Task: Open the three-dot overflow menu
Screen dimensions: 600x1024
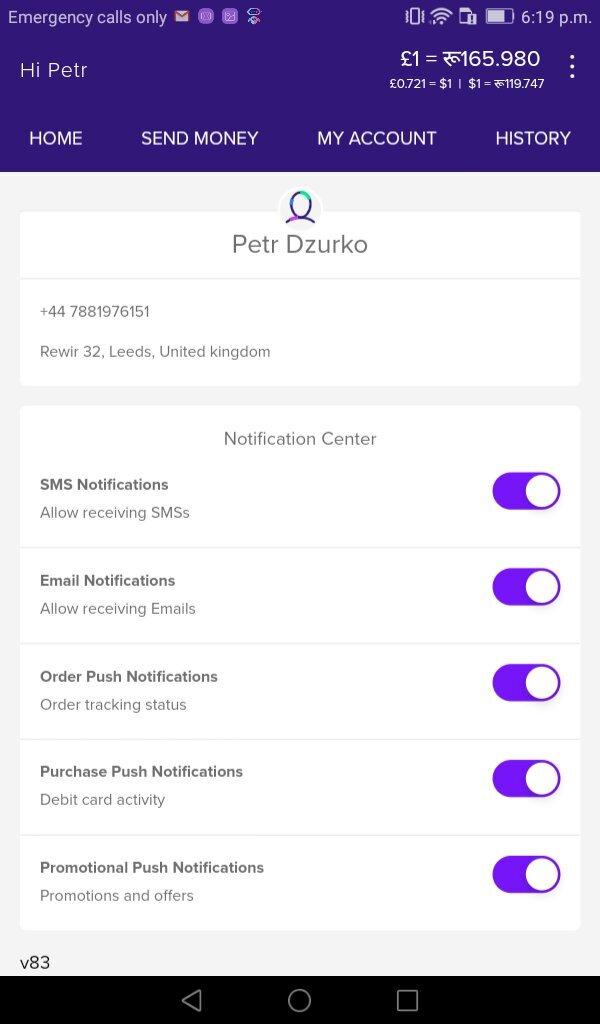Action: coord(572,67)
